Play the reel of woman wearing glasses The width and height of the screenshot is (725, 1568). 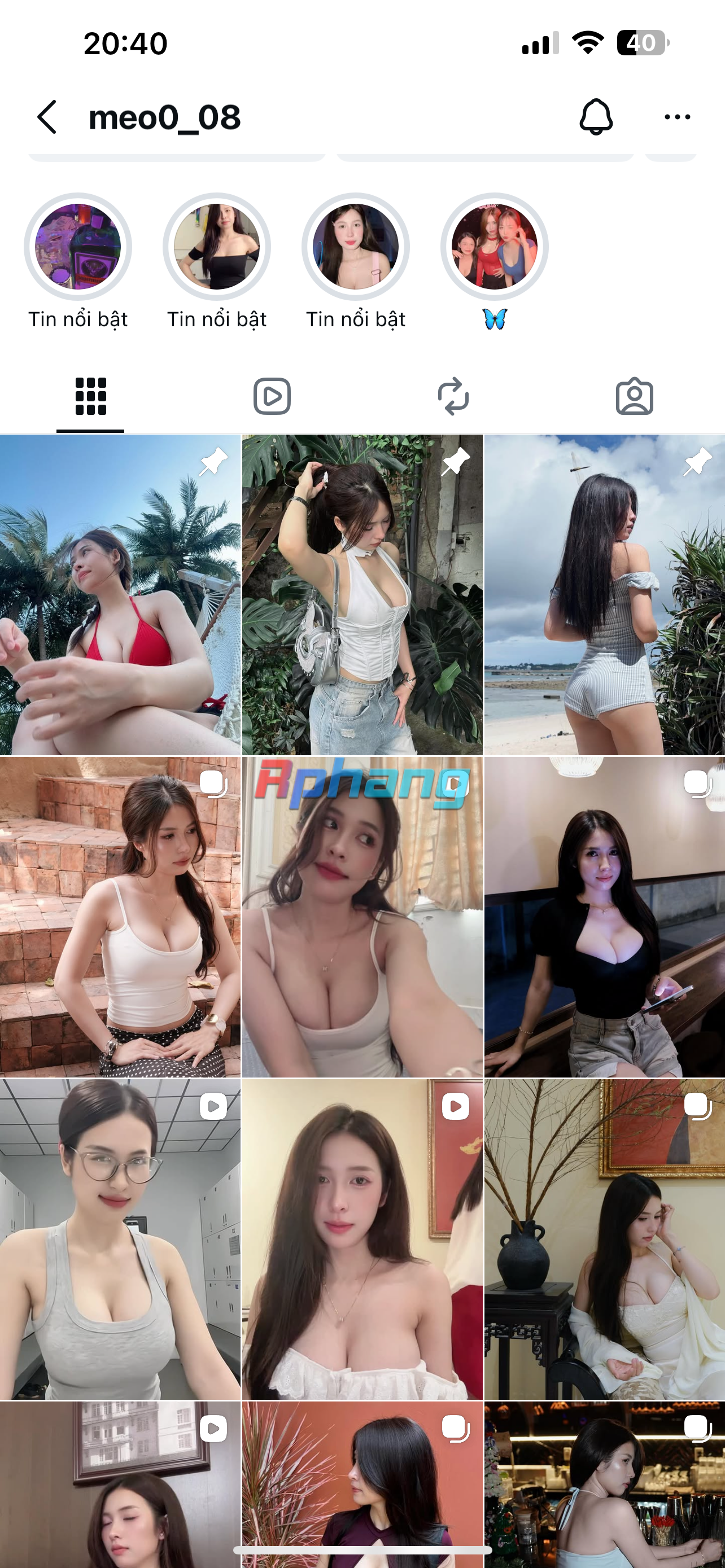pos(120,1239)
